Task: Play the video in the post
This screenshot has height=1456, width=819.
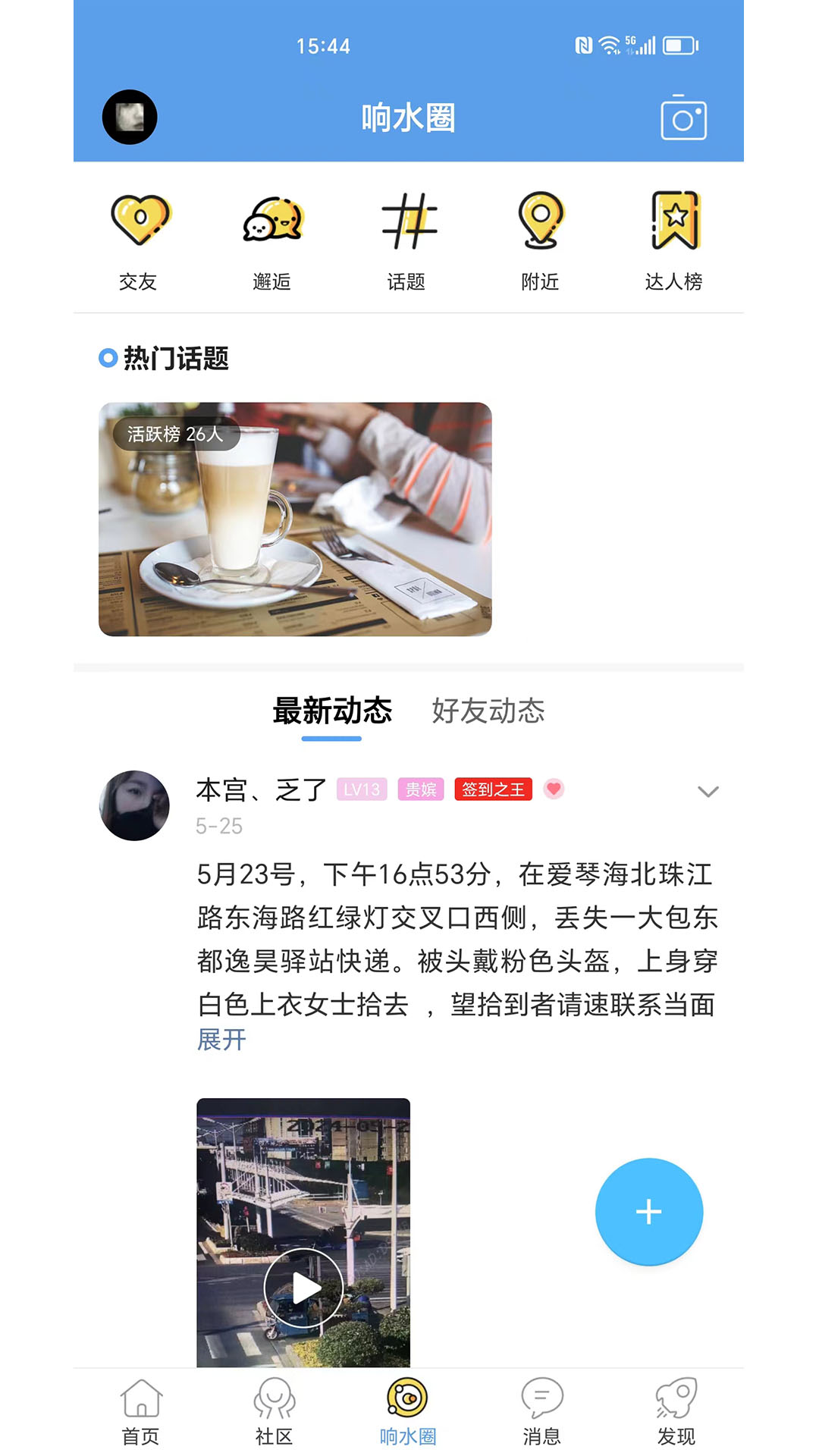Action: [303, 1288]
